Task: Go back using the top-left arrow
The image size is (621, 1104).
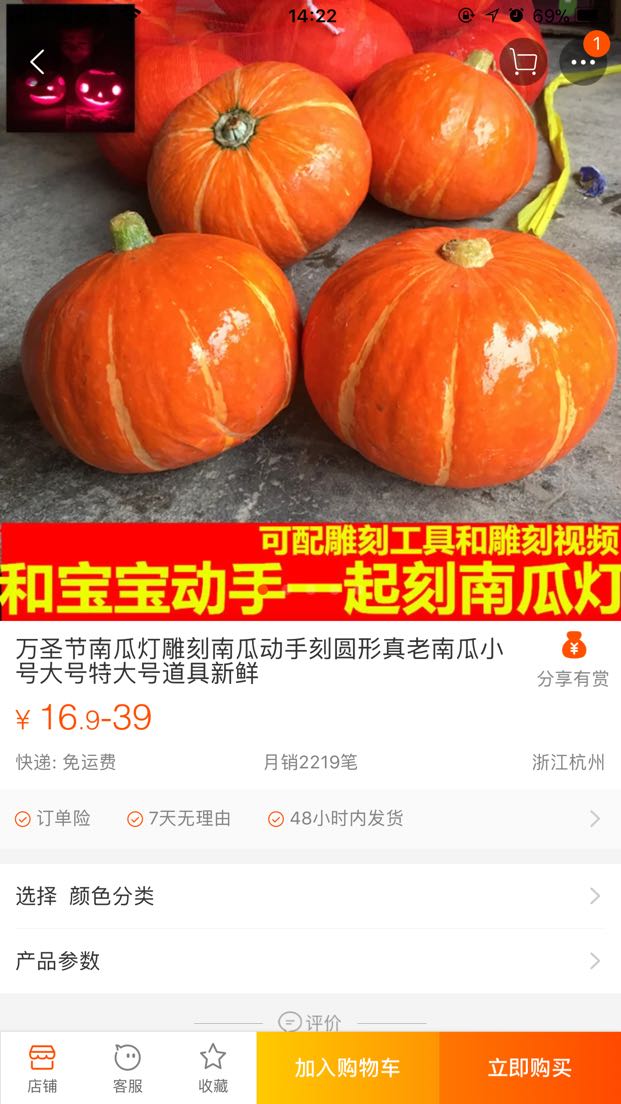Action: pyautogui.click(x=37, y=62)
